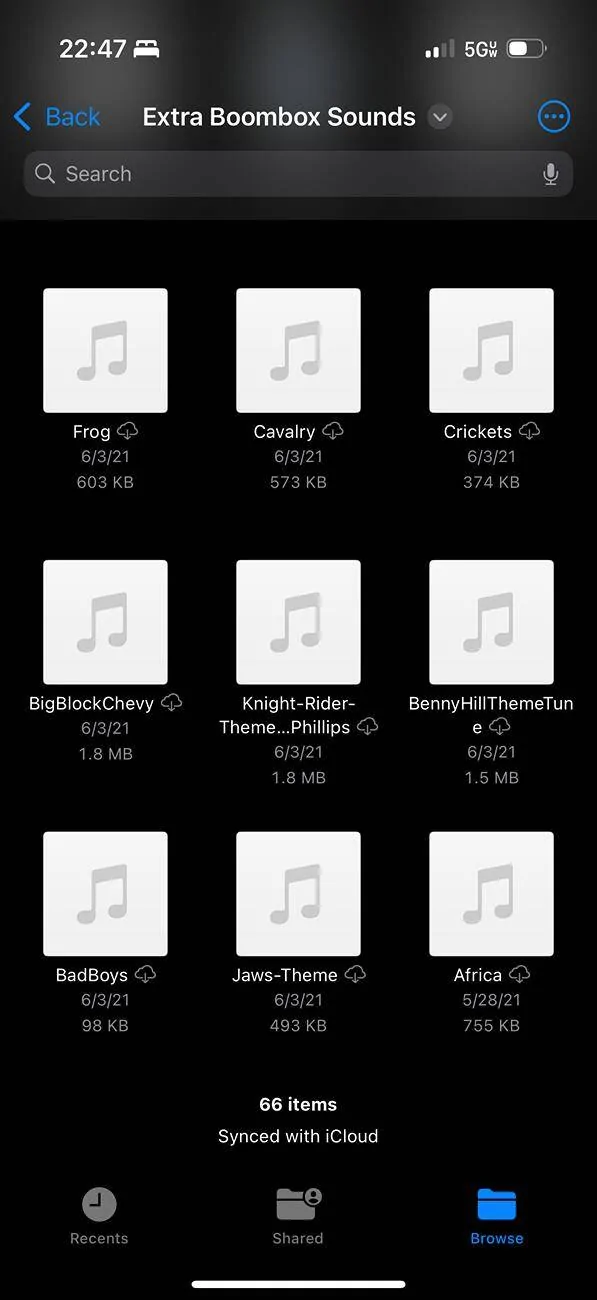
Task: Open the Knight-Rider-Theme audio file
Action: click(x=298, y=622)
